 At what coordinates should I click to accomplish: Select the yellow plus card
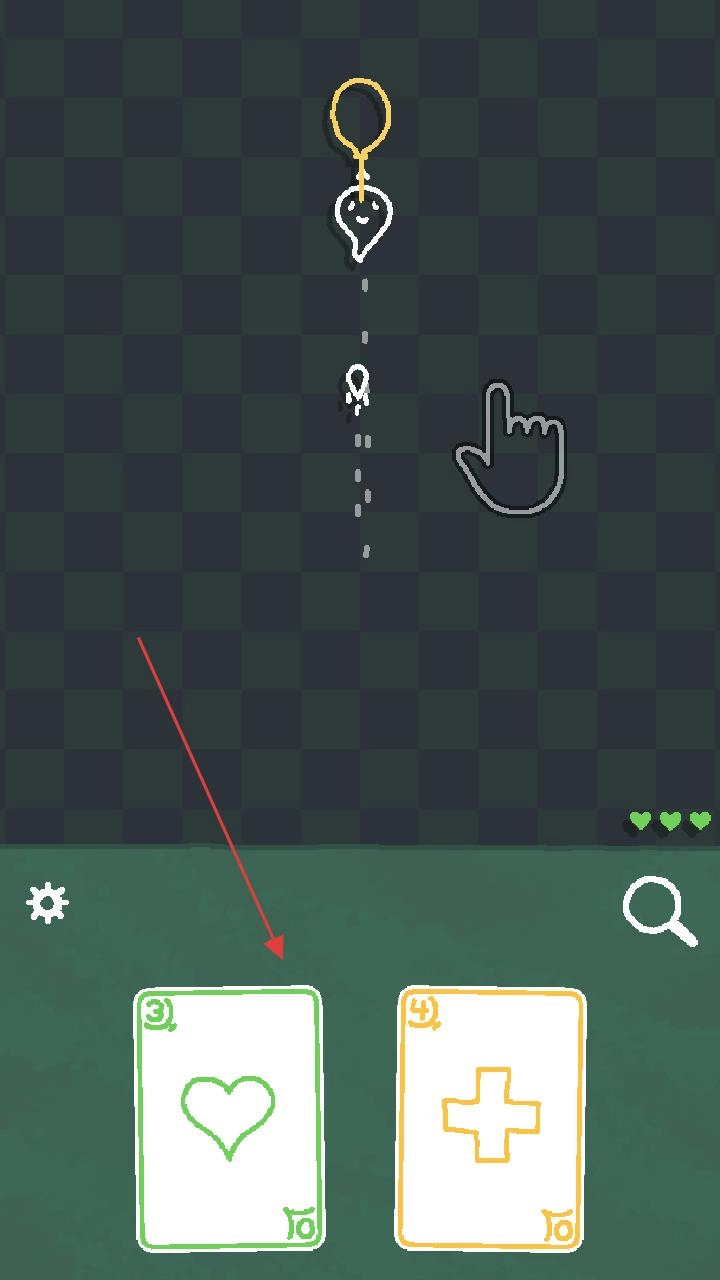click(x=491, y=1118)
